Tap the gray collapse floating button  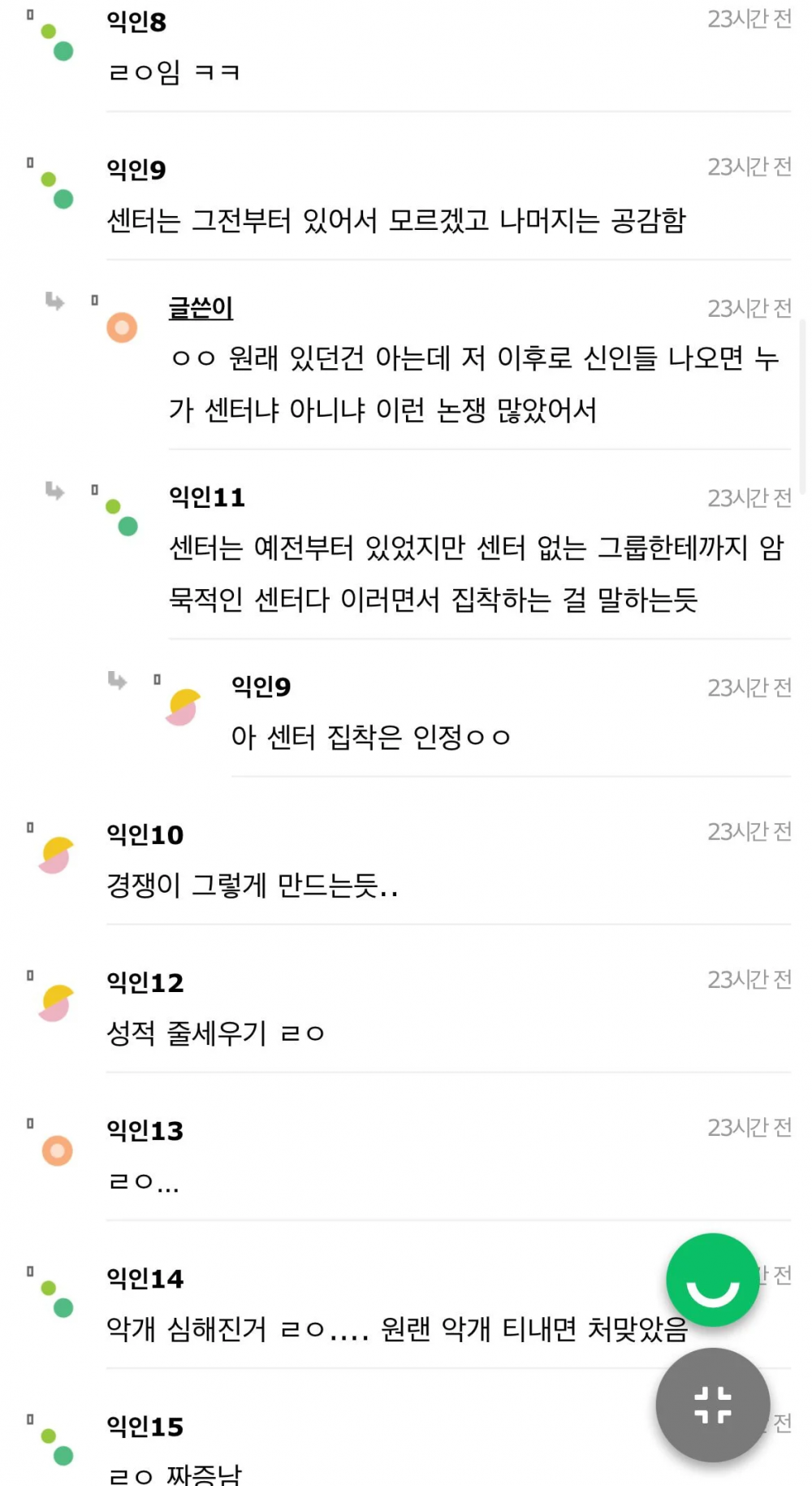pyautogui.click(x=713, y=1405)
